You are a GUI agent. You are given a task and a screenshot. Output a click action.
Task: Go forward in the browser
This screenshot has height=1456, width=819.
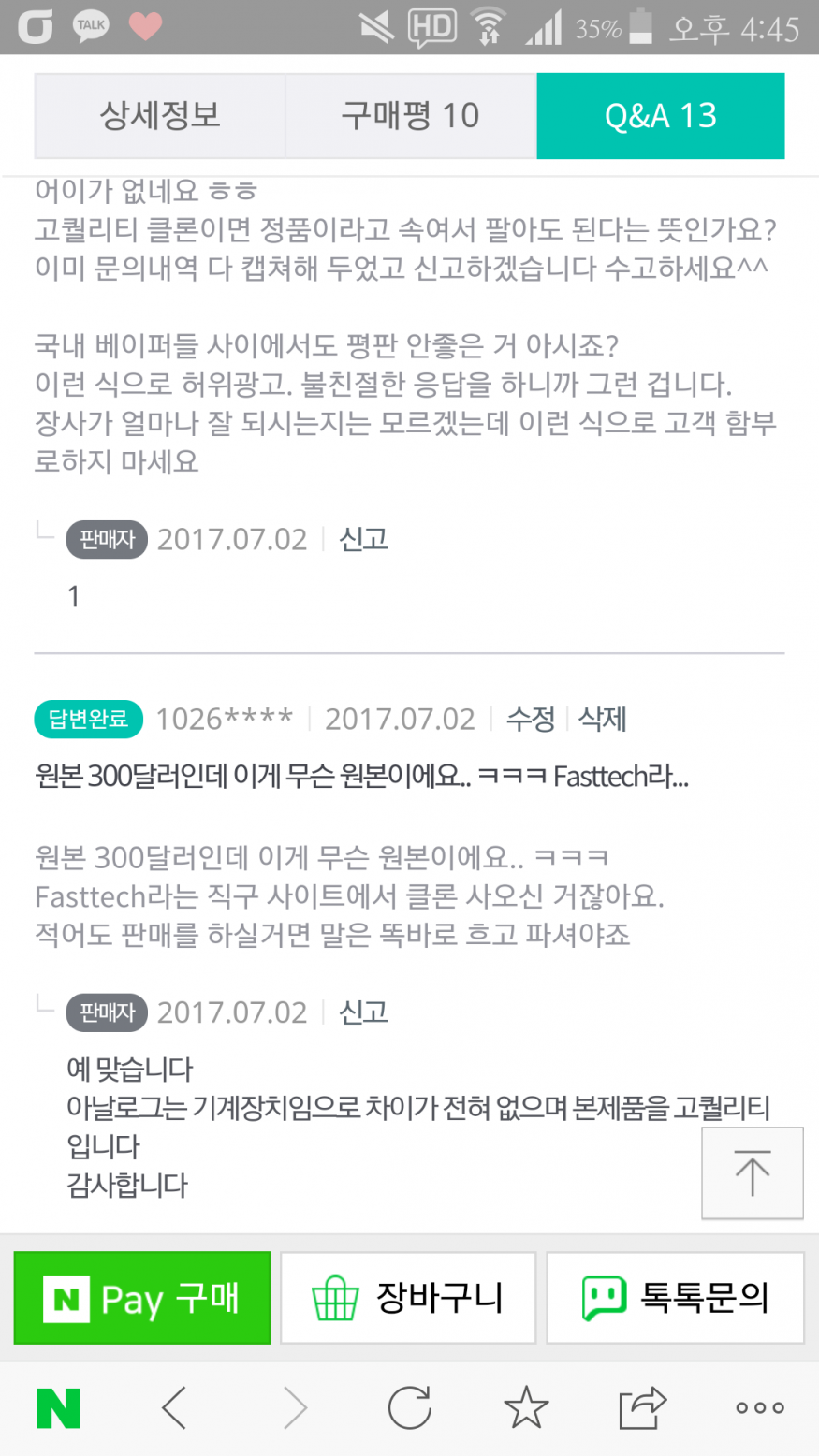point(295,1407)
